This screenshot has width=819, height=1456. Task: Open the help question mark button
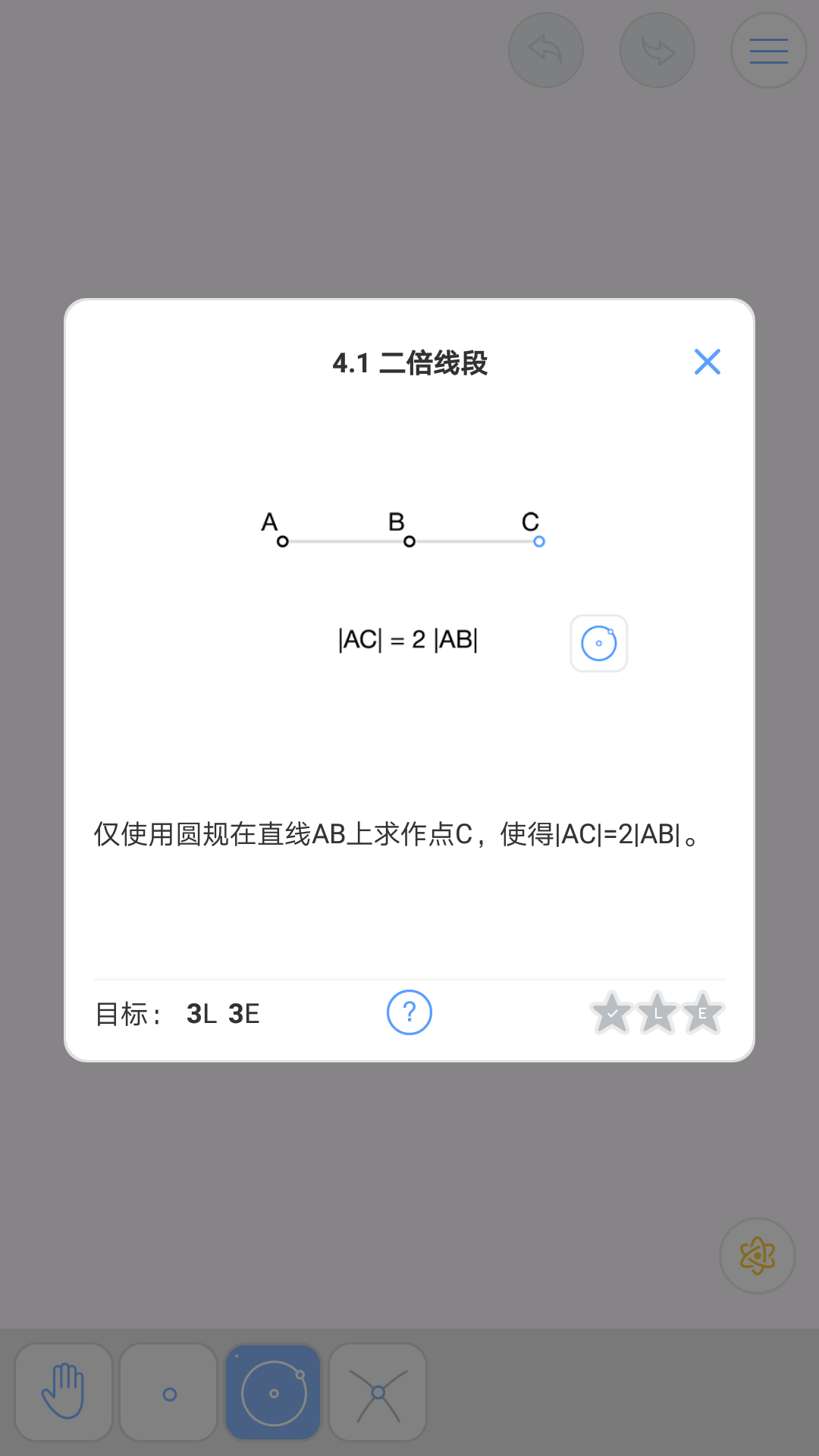point(409,1012)
